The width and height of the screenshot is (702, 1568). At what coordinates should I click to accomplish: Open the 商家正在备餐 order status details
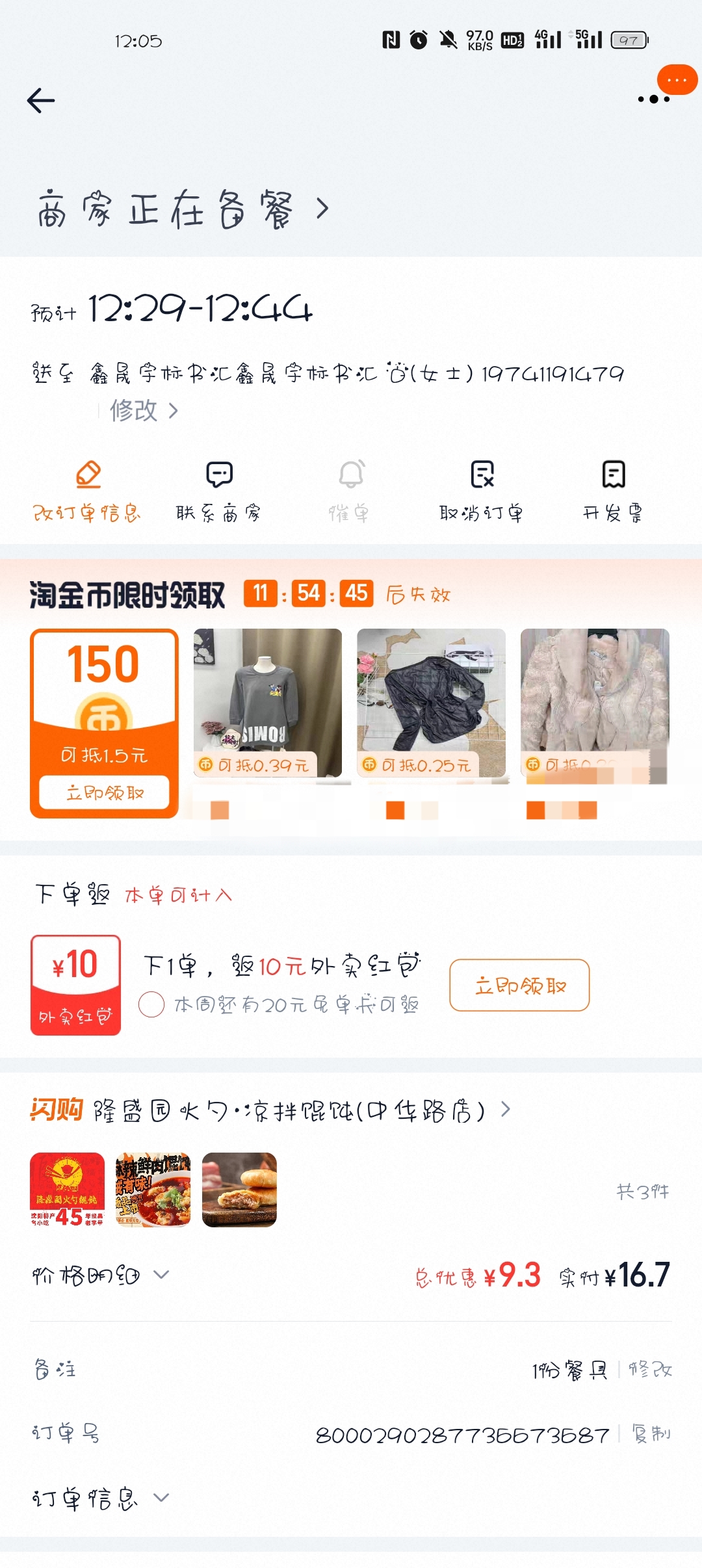pyautogui.click(x=183, y=209)
